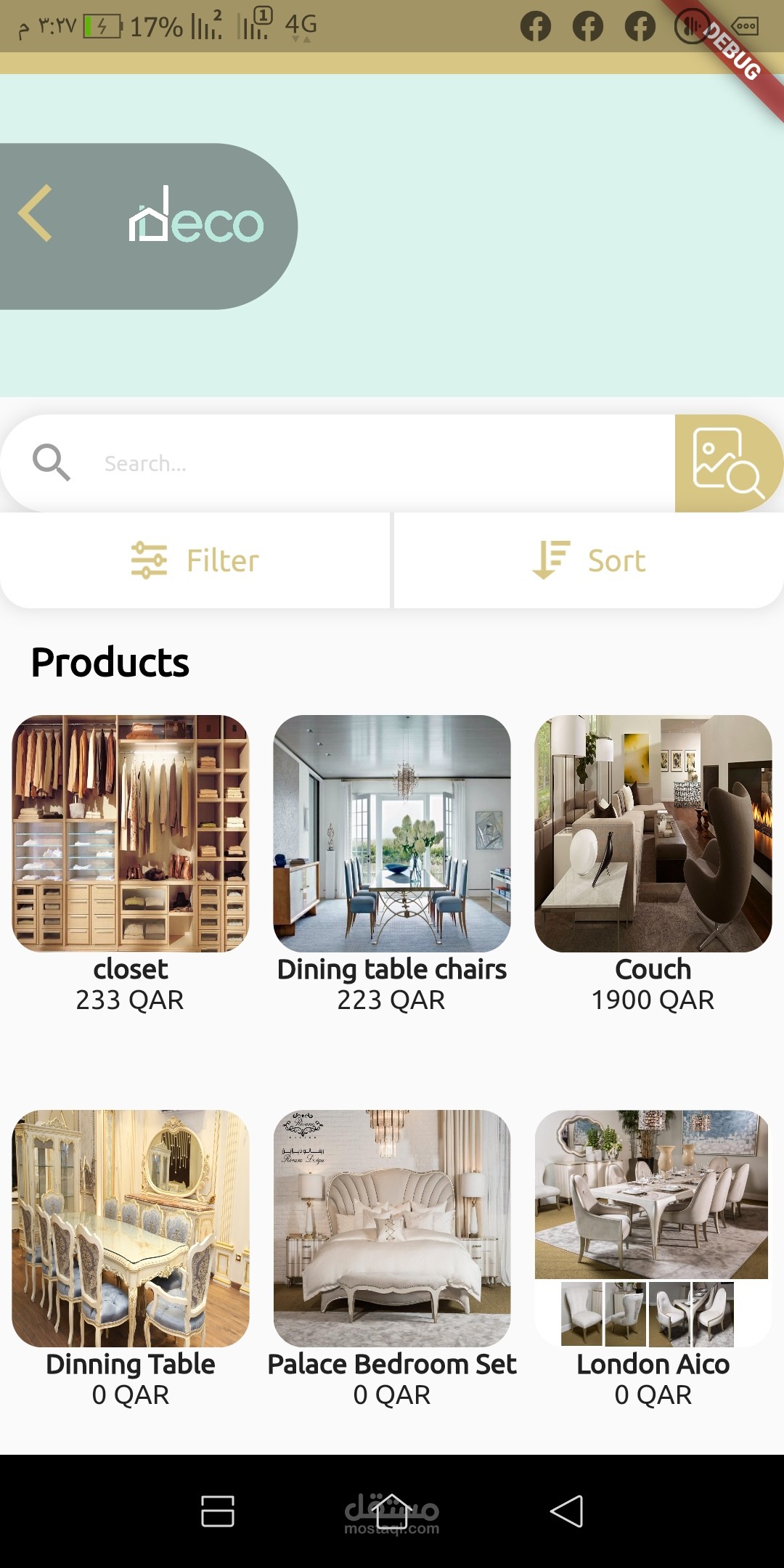Viewport: 784px width, 1568px height.
Task: Open the Sort options
Action: click(589, 560)
